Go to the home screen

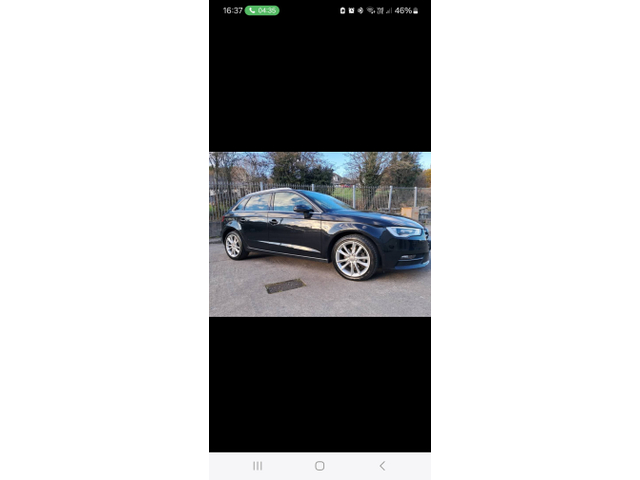point(320,466)
